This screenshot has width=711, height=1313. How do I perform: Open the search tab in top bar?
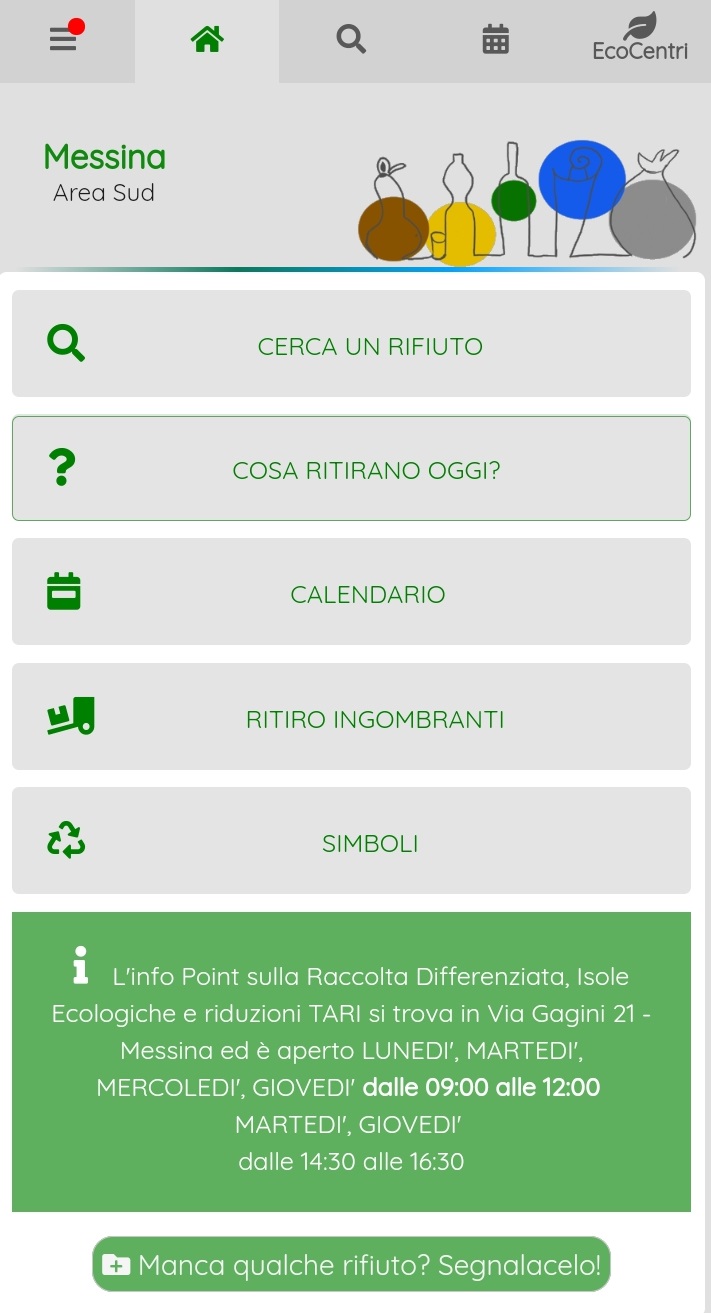pos(351,39)
